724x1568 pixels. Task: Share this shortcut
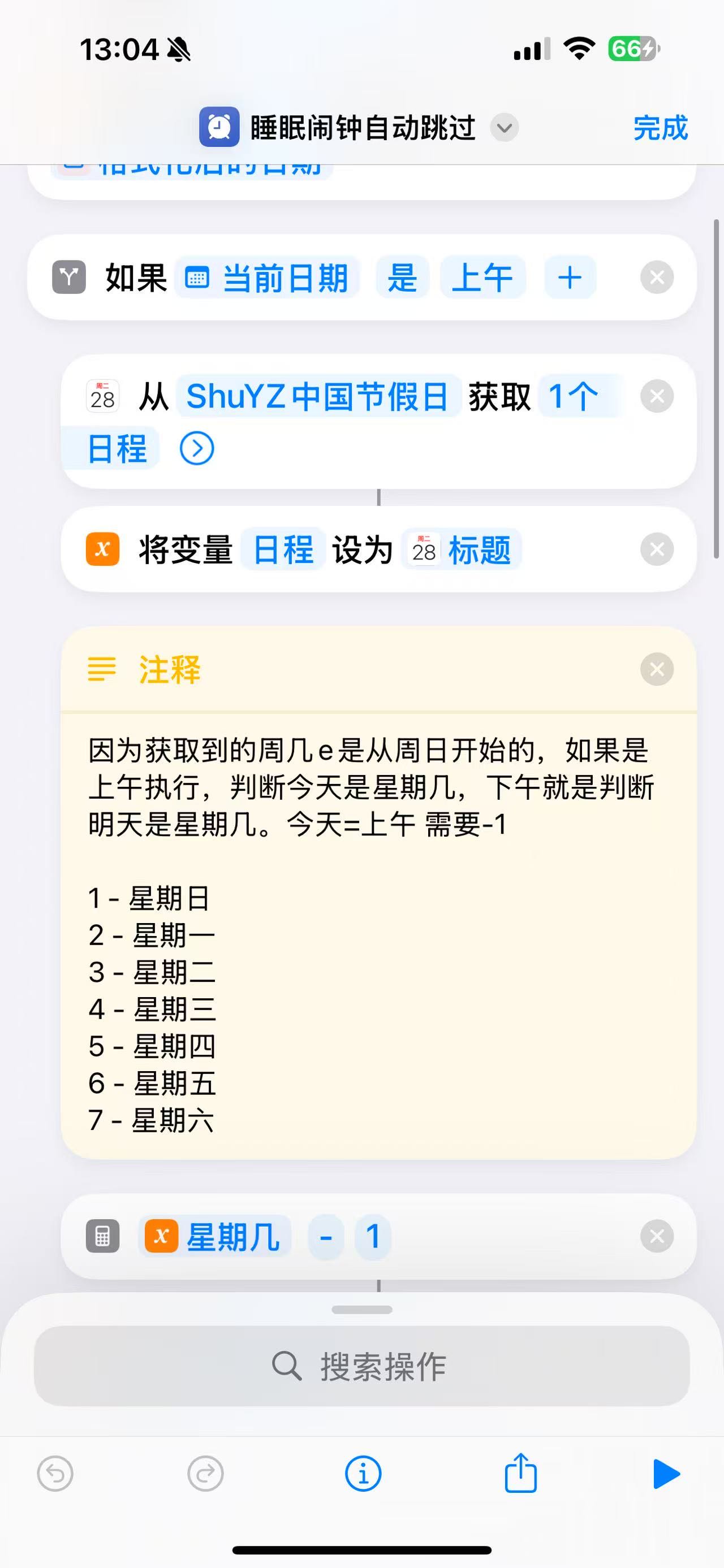520,1474
